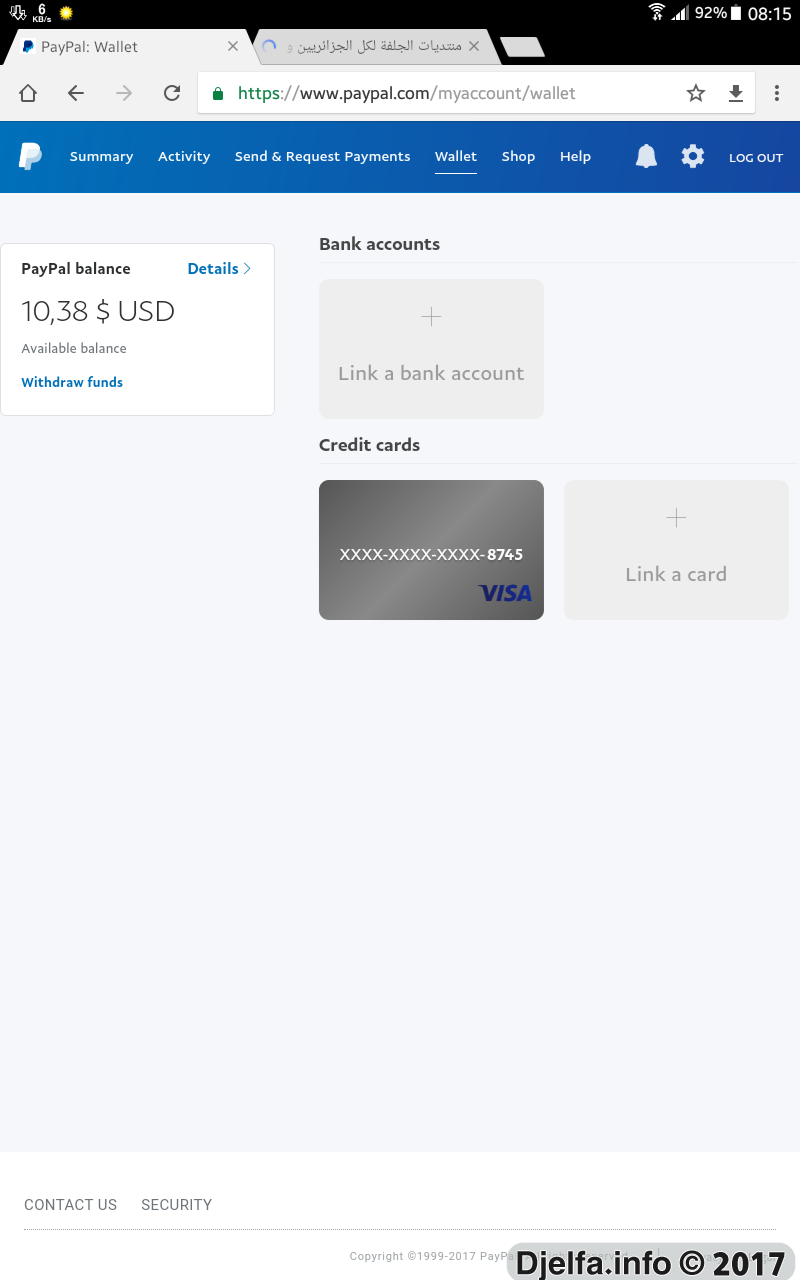Open the browser overflow menu
Screen dimensions: 800x1280
776,93
